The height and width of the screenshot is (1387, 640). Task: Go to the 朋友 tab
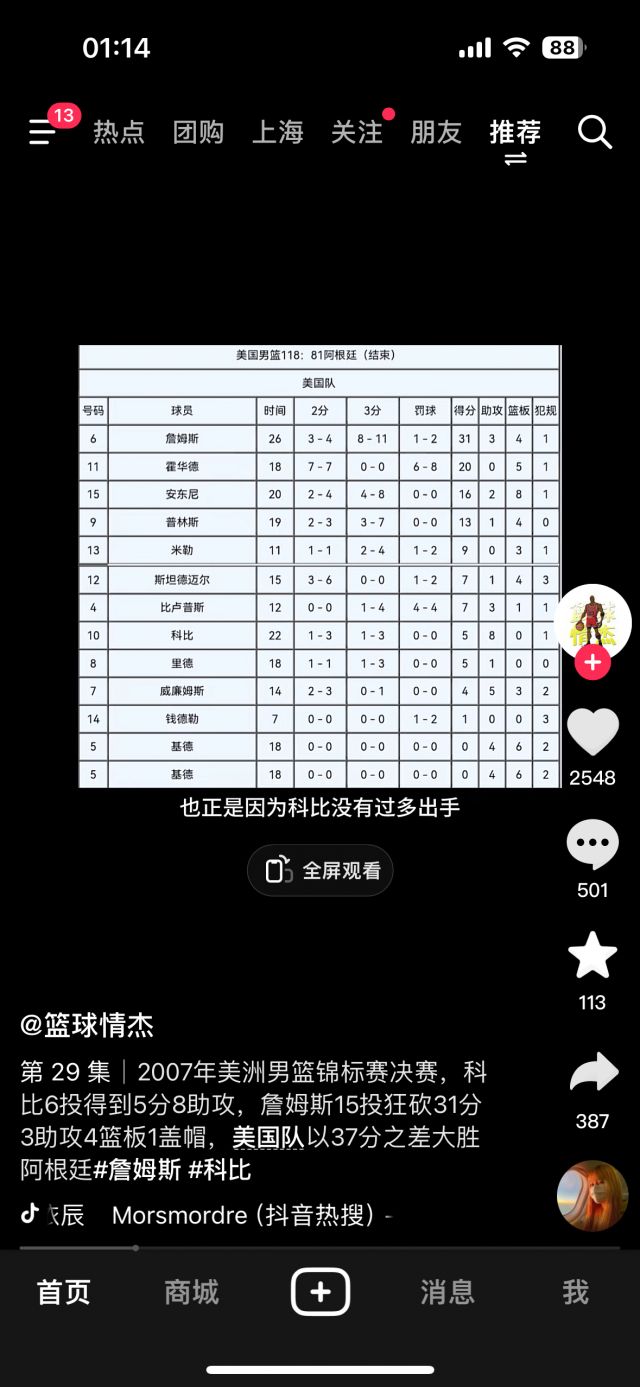436,132
